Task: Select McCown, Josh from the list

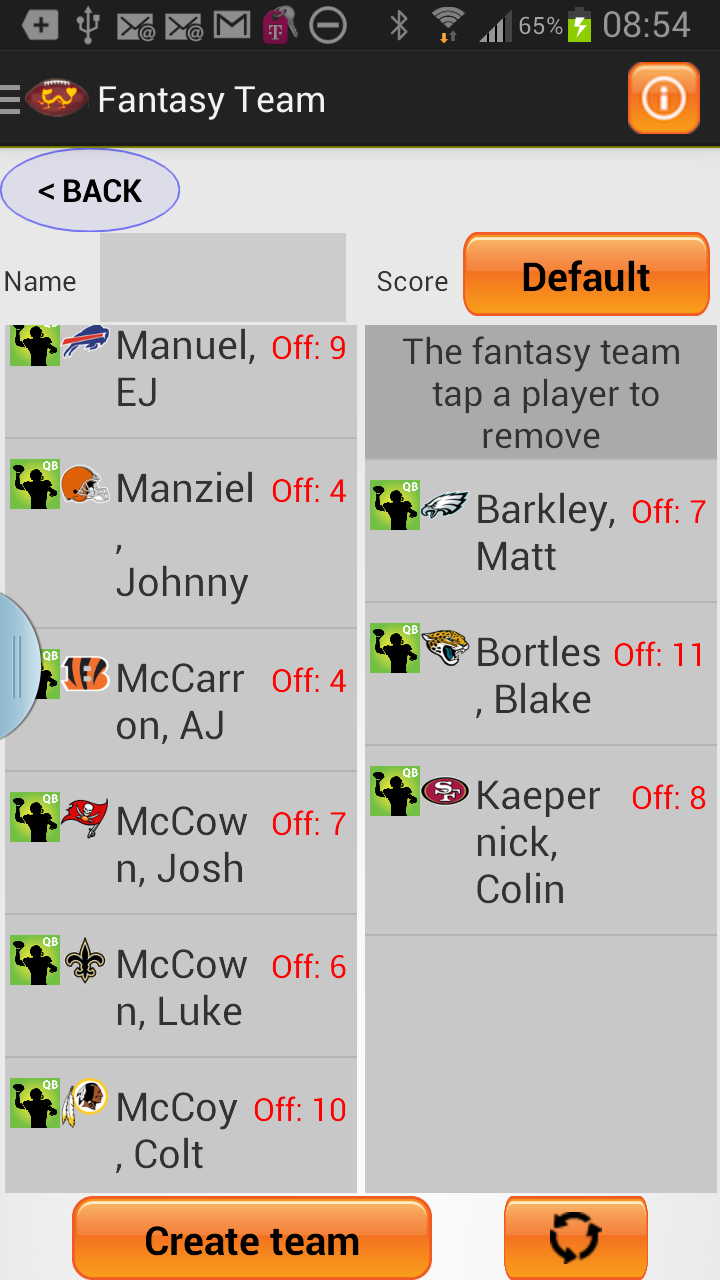Action: (x=181, y=843)
